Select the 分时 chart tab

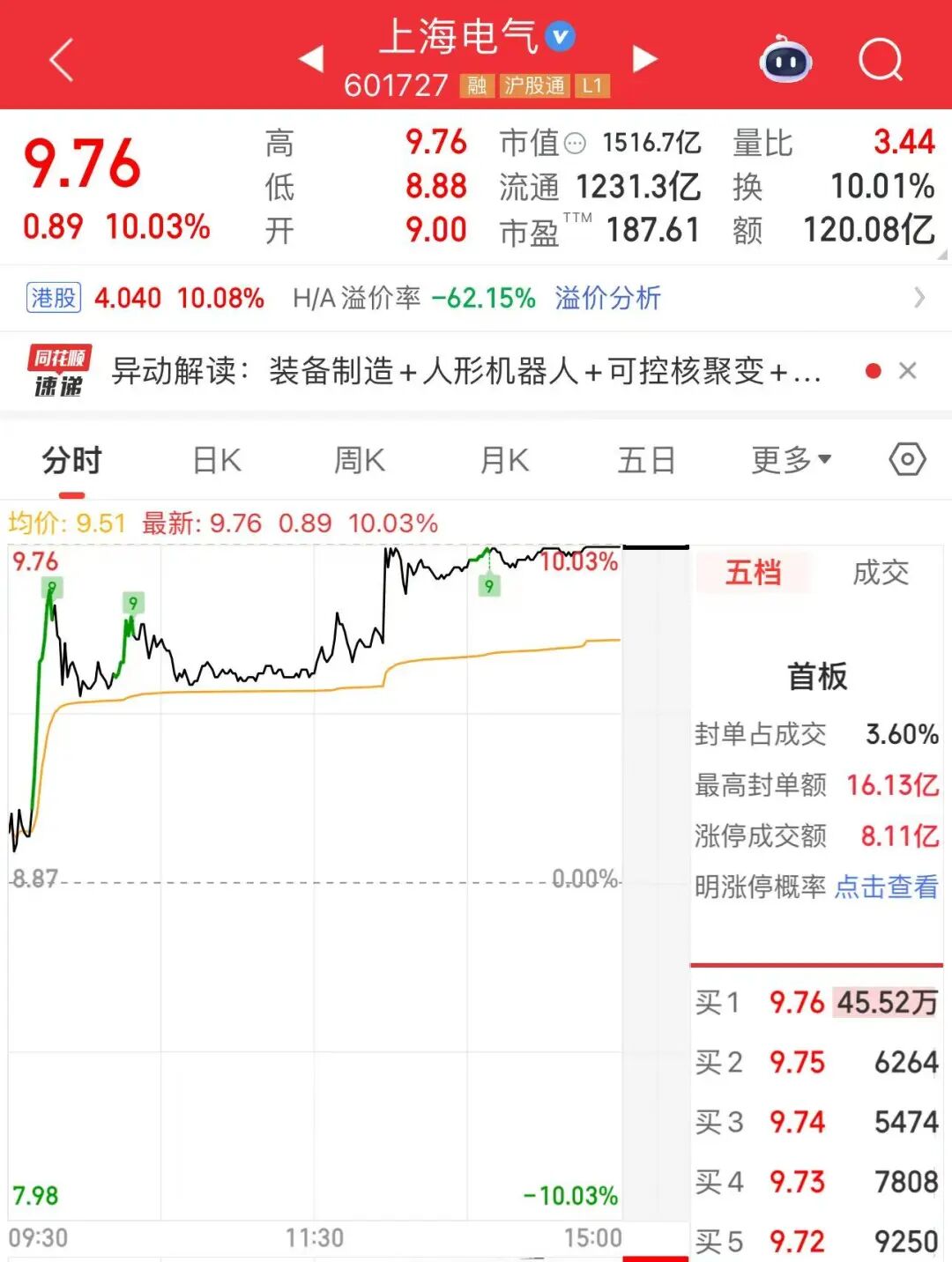[72, 460]
